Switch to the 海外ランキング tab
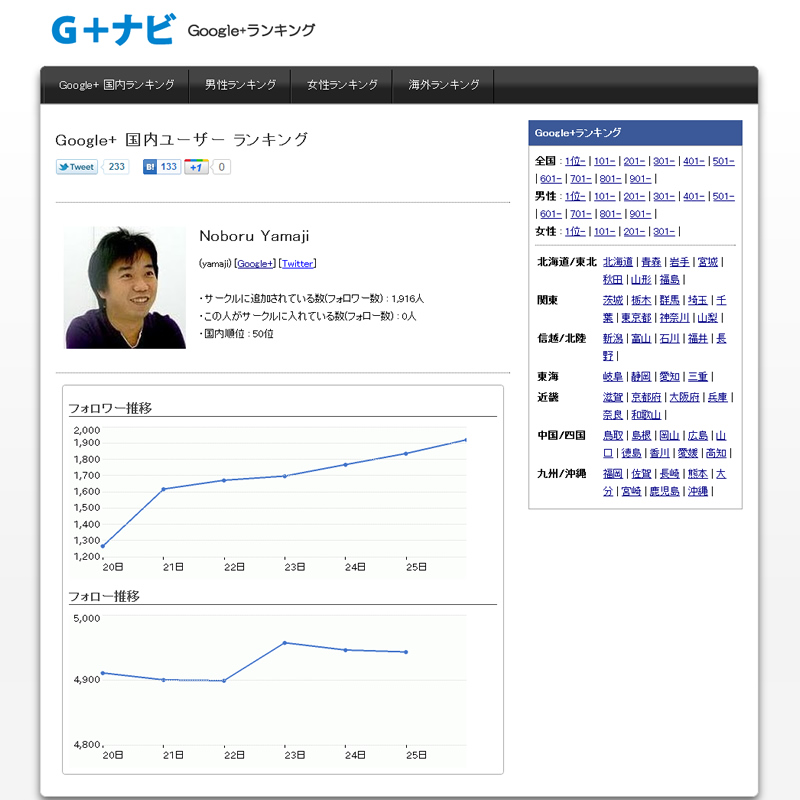The width and height of the screenshot is (800, 800). [444, 85]
